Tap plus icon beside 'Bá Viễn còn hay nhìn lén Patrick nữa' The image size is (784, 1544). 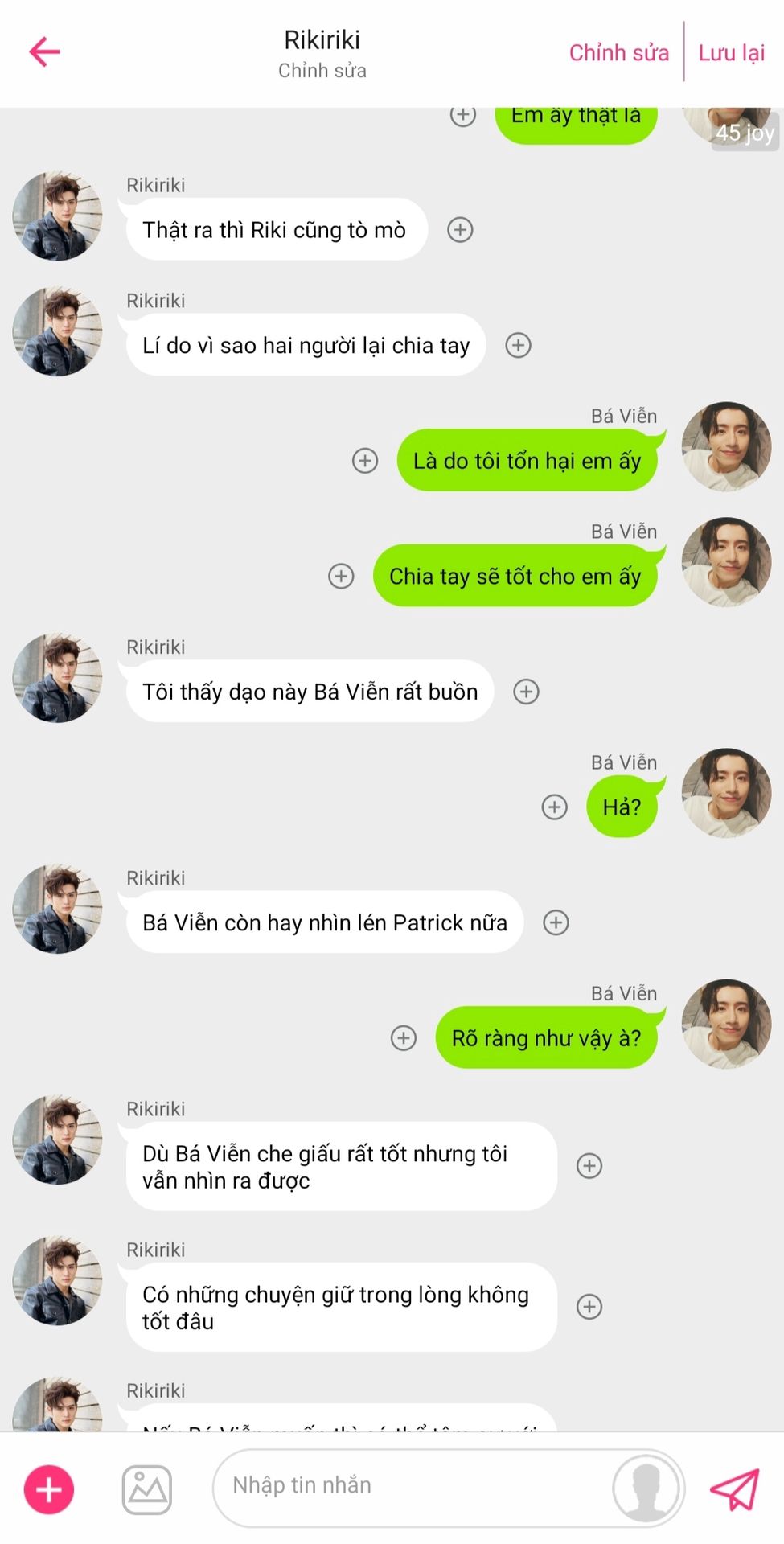click(x=556, y=922)
